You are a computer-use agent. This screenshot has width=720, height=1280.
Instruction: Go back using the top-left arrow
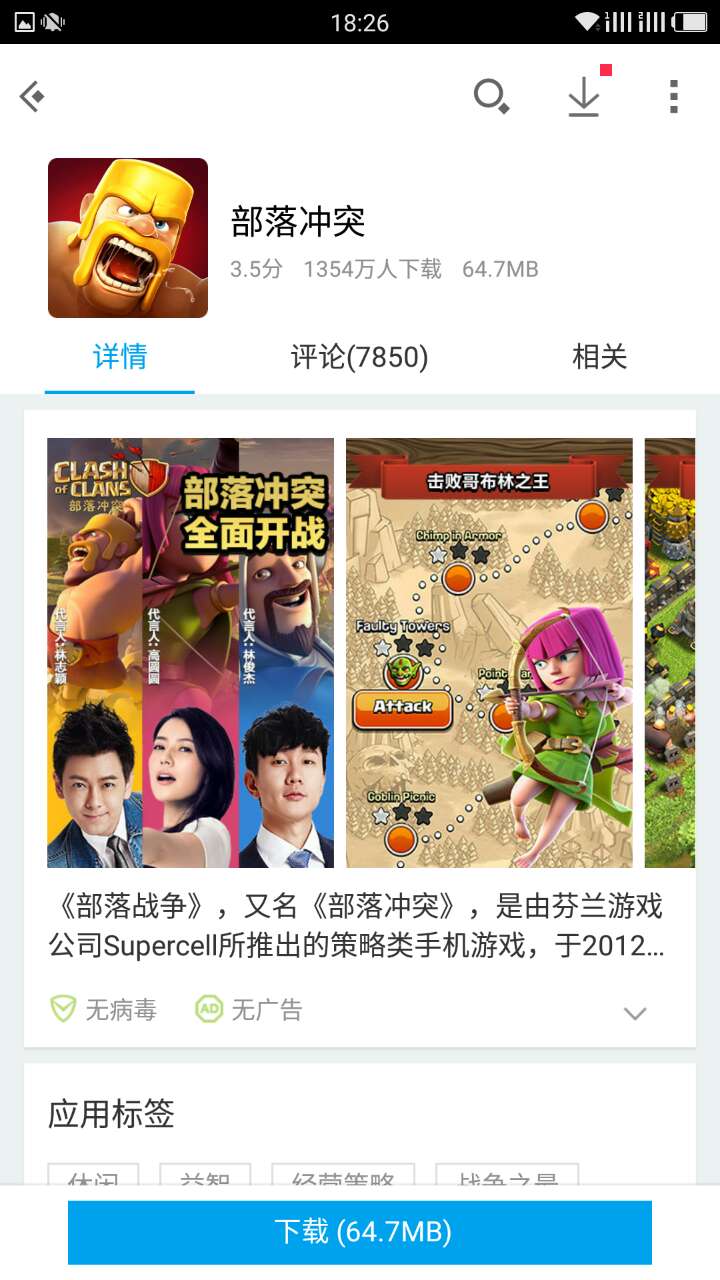tap(32, 97)
